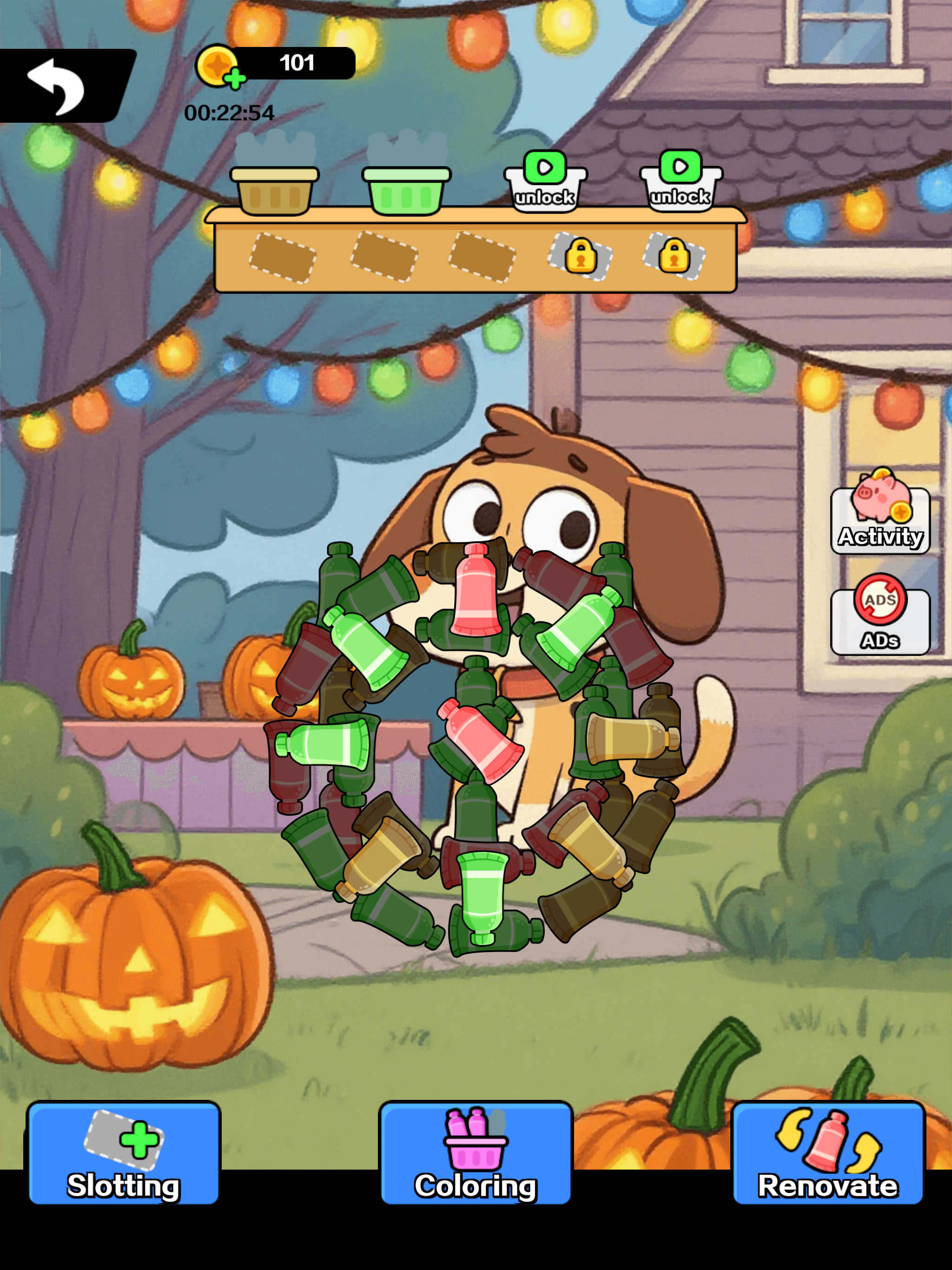Unlock the fifth locked shelf slot
The height and width of the screenshot is (1270, 952).
click(x=674, y=256)
